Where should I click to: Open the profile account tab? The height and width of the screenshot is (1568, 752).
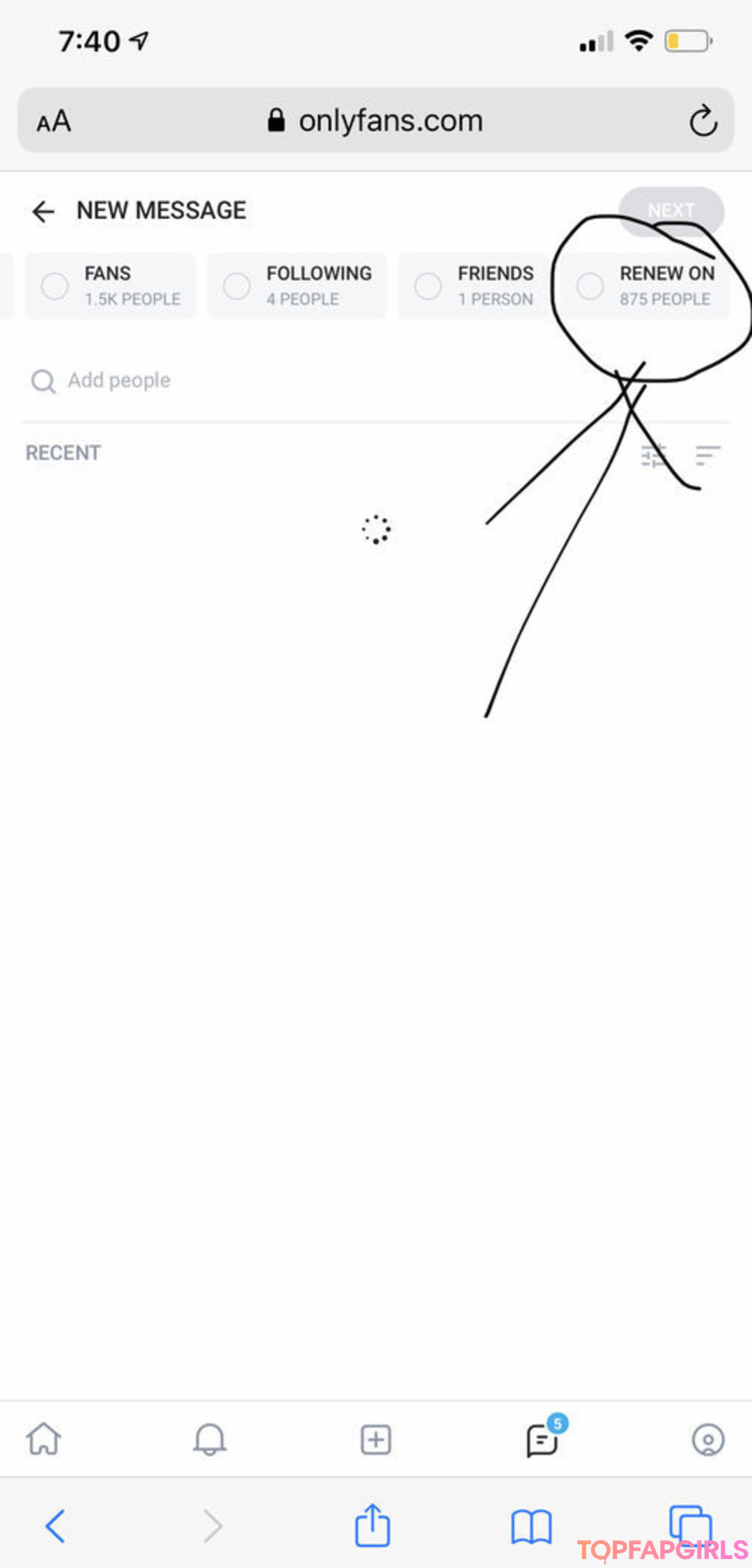click(x=708, y=1439)
